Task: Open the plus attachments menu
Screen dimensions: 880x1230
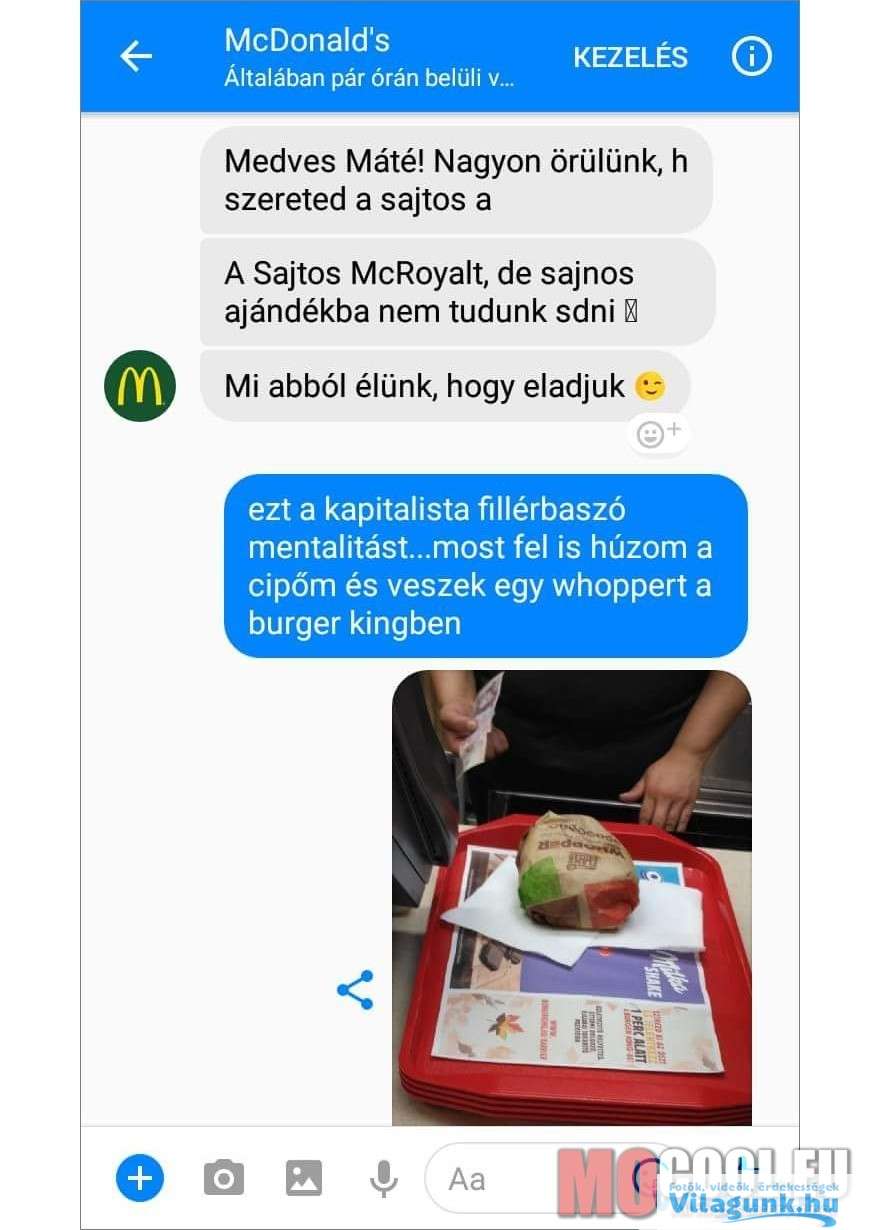Action: pos(140,1178)
